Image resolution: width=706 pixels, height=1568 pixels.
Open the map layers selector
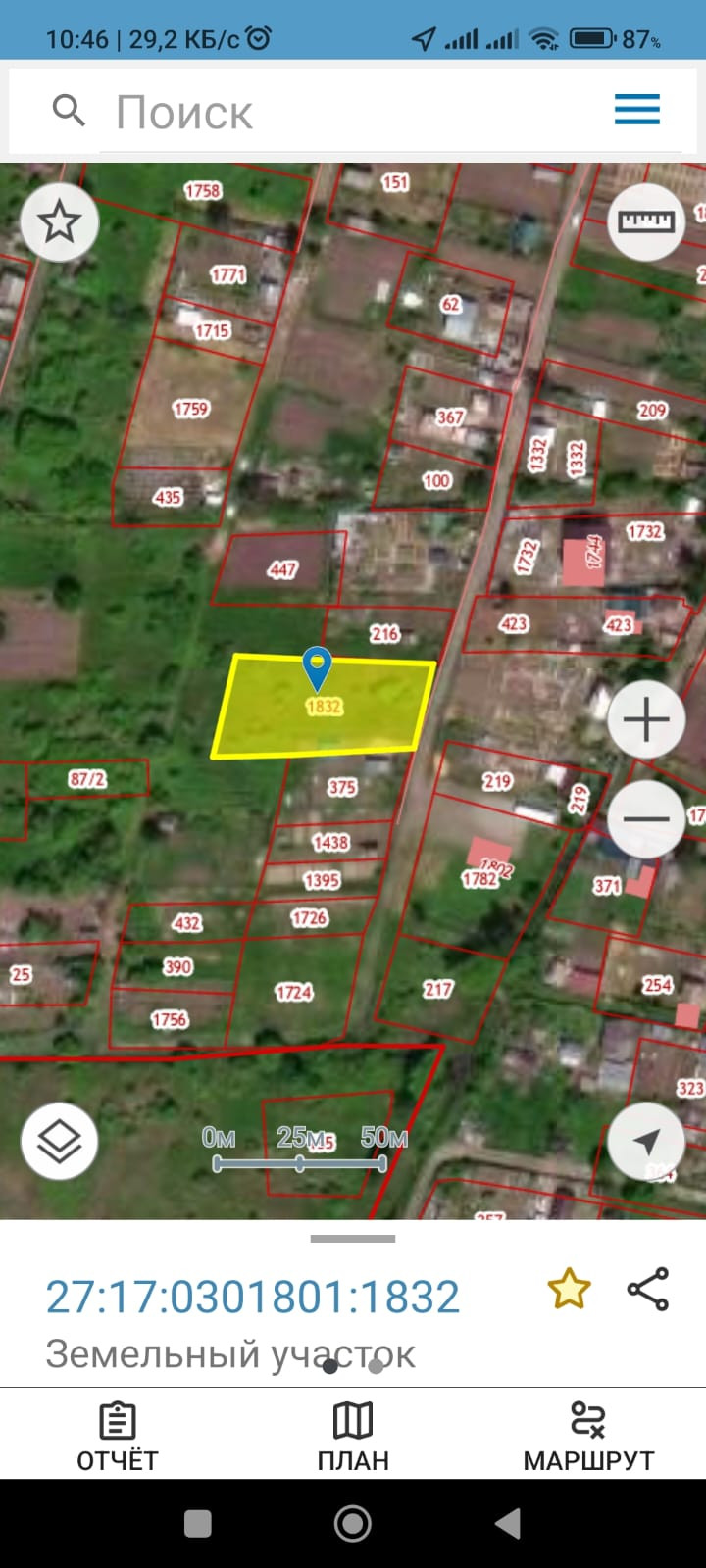pyautogui.click(x=59, y=1142)
